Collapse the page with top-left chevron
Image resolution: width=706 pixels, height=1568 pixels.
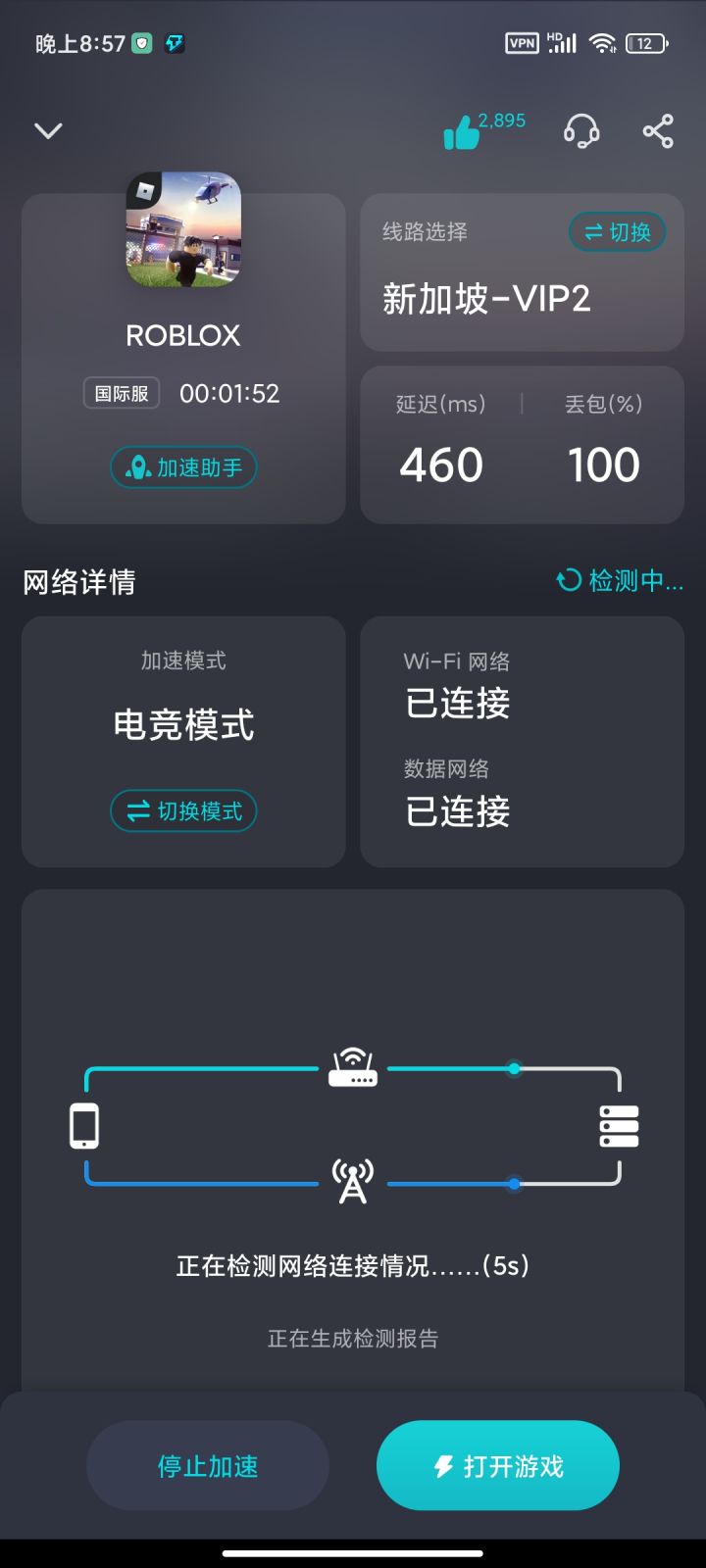pyautogui.click(x=47, y=130)
